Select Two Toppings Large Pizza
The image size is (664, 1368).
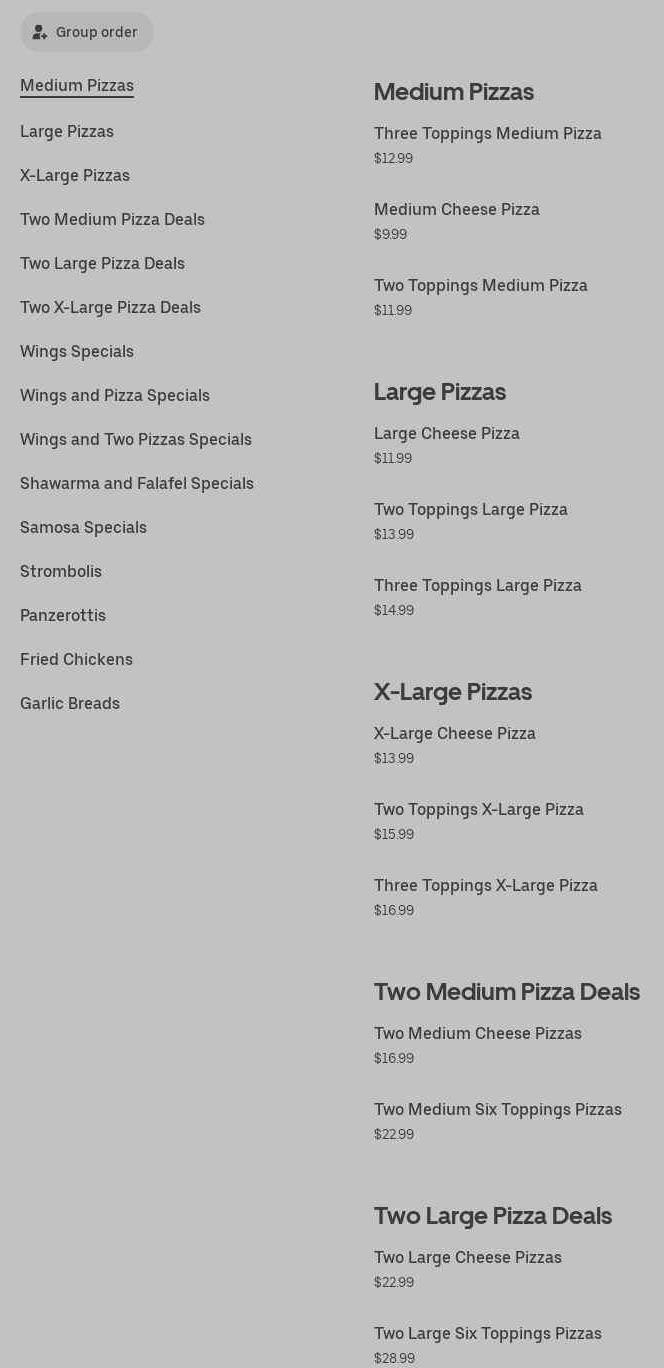tap(471, 510)
